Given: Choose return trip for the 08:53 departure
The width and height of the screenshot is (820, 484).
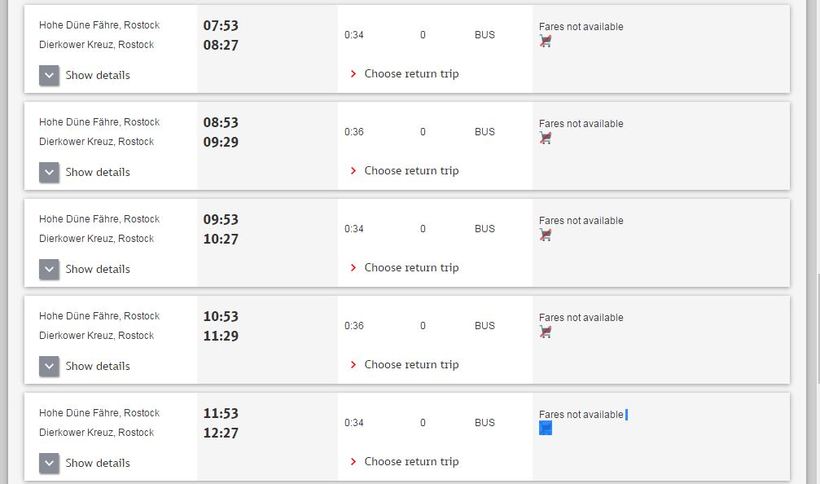Looking at the screenshot, I should click(x=404, y=171).
